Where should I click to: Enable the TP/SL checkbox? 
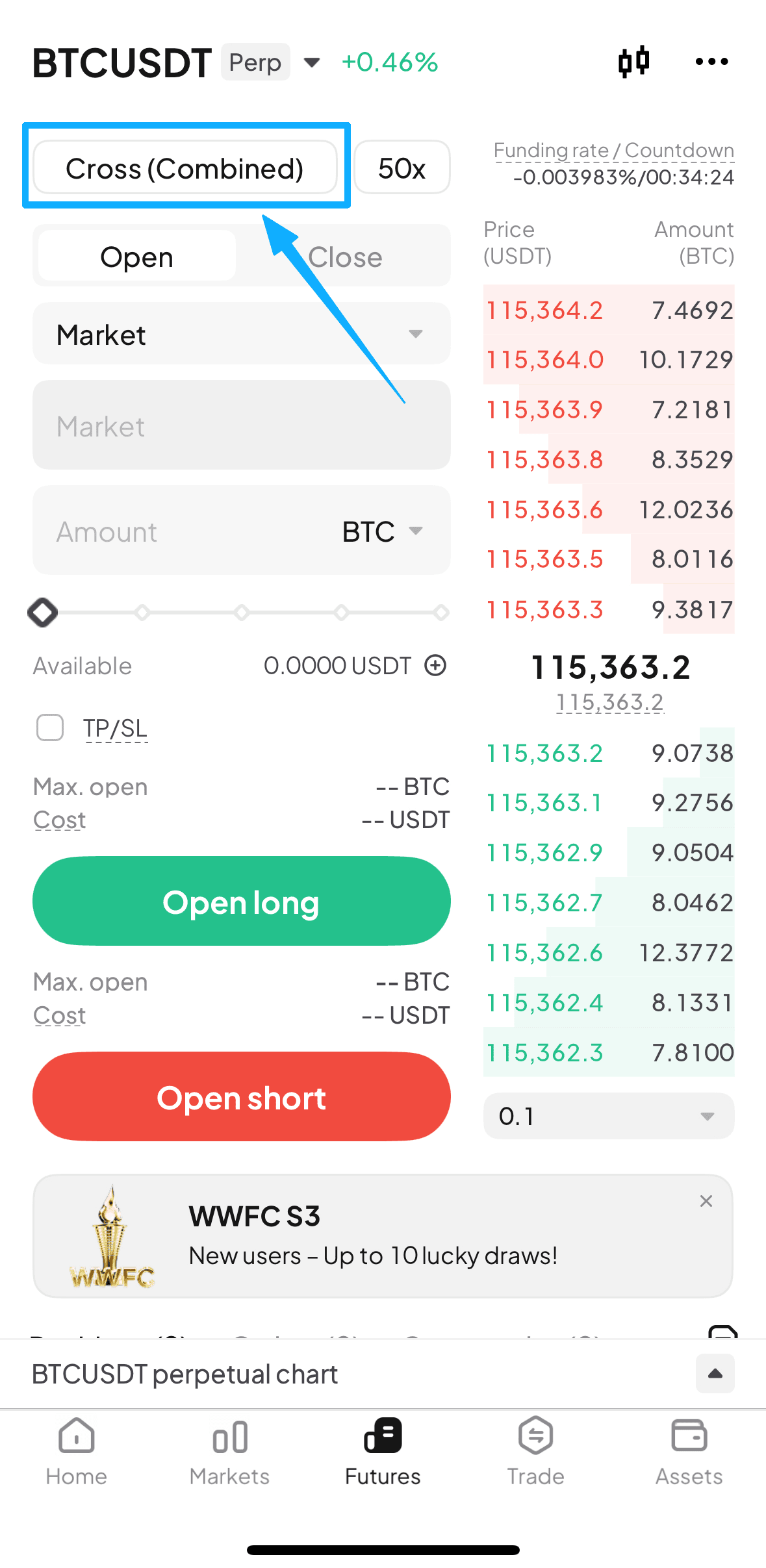tap(50, 727)
